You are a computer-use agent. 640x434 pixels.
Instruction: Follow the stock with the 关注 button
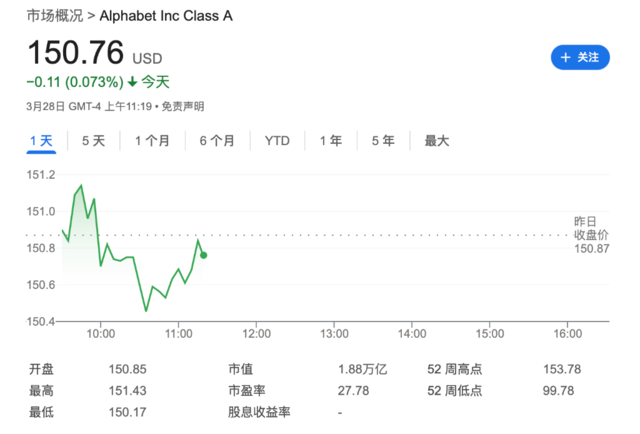pos(580,57)
